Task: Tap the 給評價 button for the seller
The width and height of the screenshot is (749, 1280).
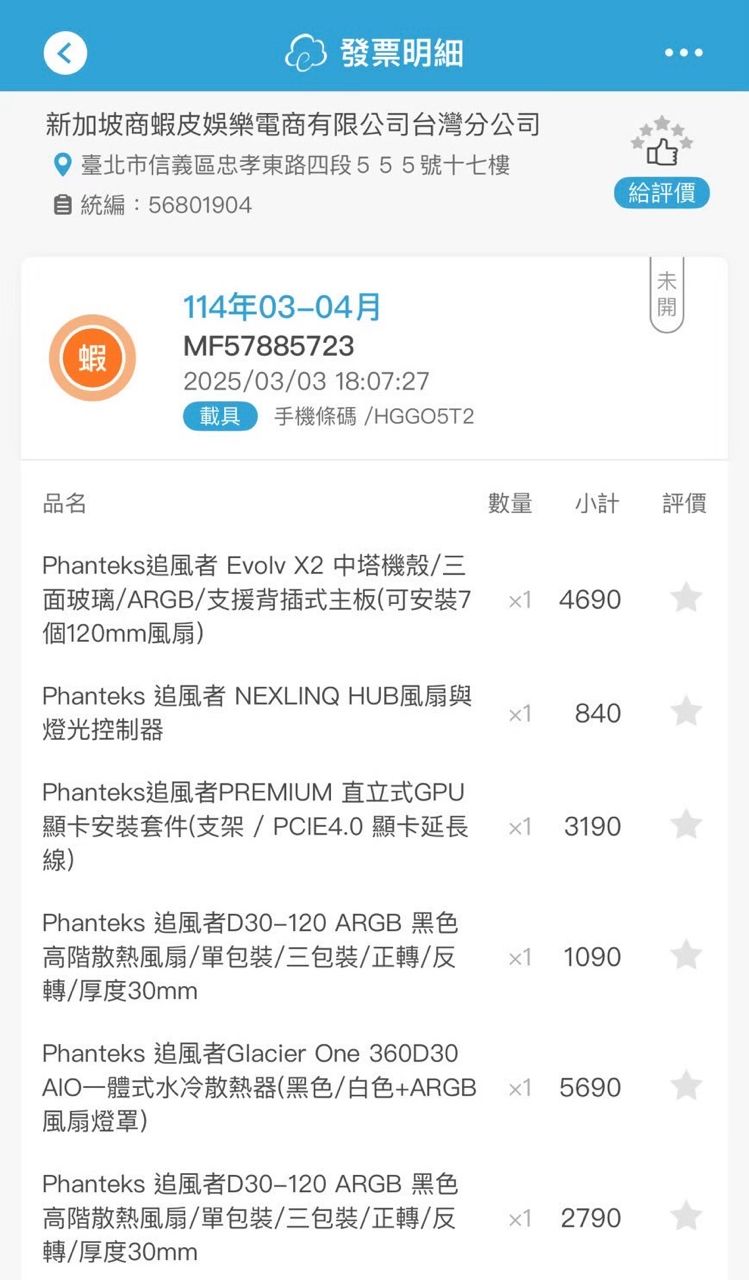Action: (661, 192)
